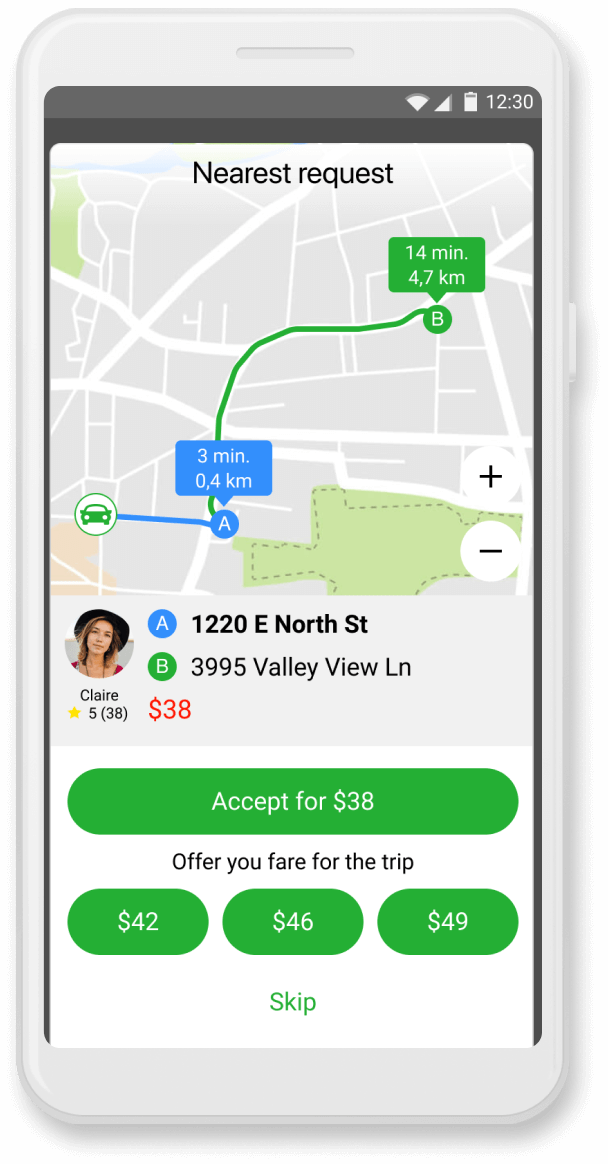Zoom out on the map
Viewport: 608px width, 1164px height.
click(x=490, y=550)
